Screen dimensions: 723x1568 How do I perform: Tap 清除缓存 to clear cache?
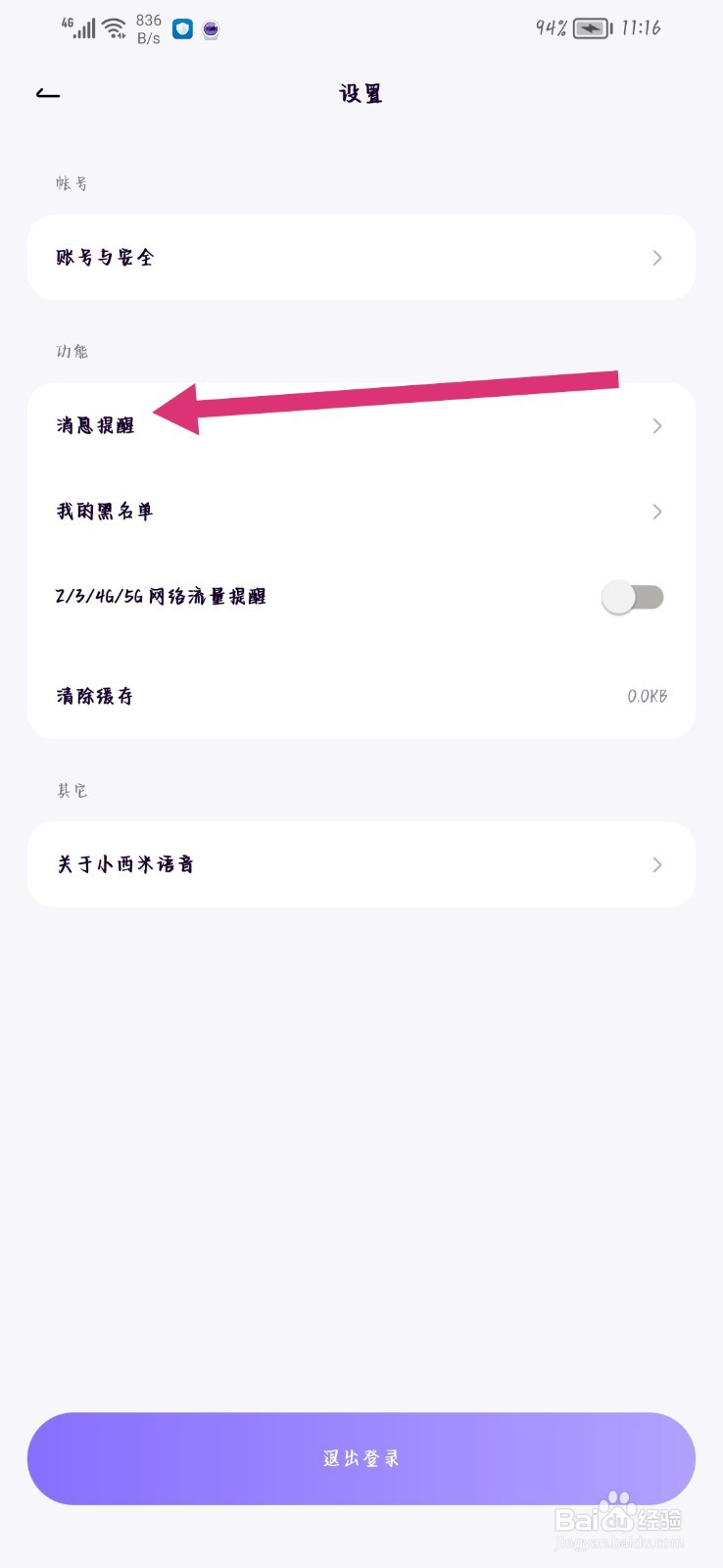pos(361,696)
